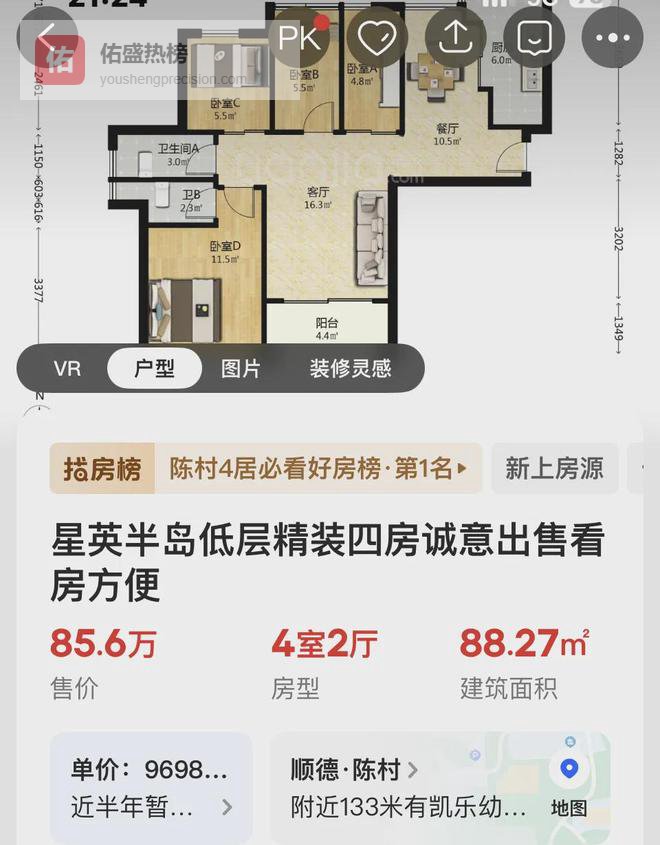The width and height of the screenshot is (660, 845).
Task: Tap the 新上房源 chip
Action: pyautogui.click(x=553, y=469)
